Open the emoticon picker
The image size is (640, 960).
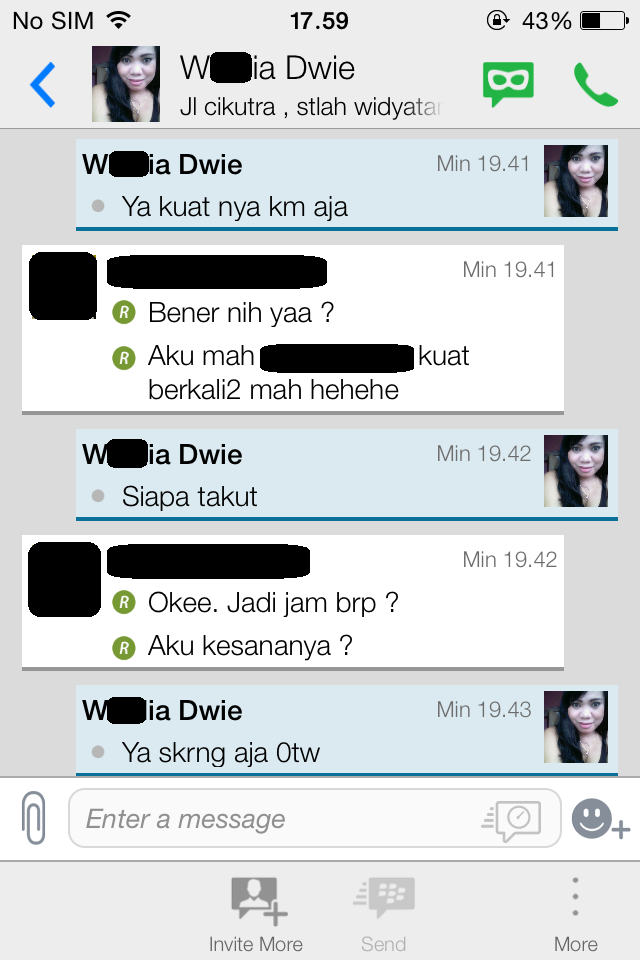click(x=598, y=820)
